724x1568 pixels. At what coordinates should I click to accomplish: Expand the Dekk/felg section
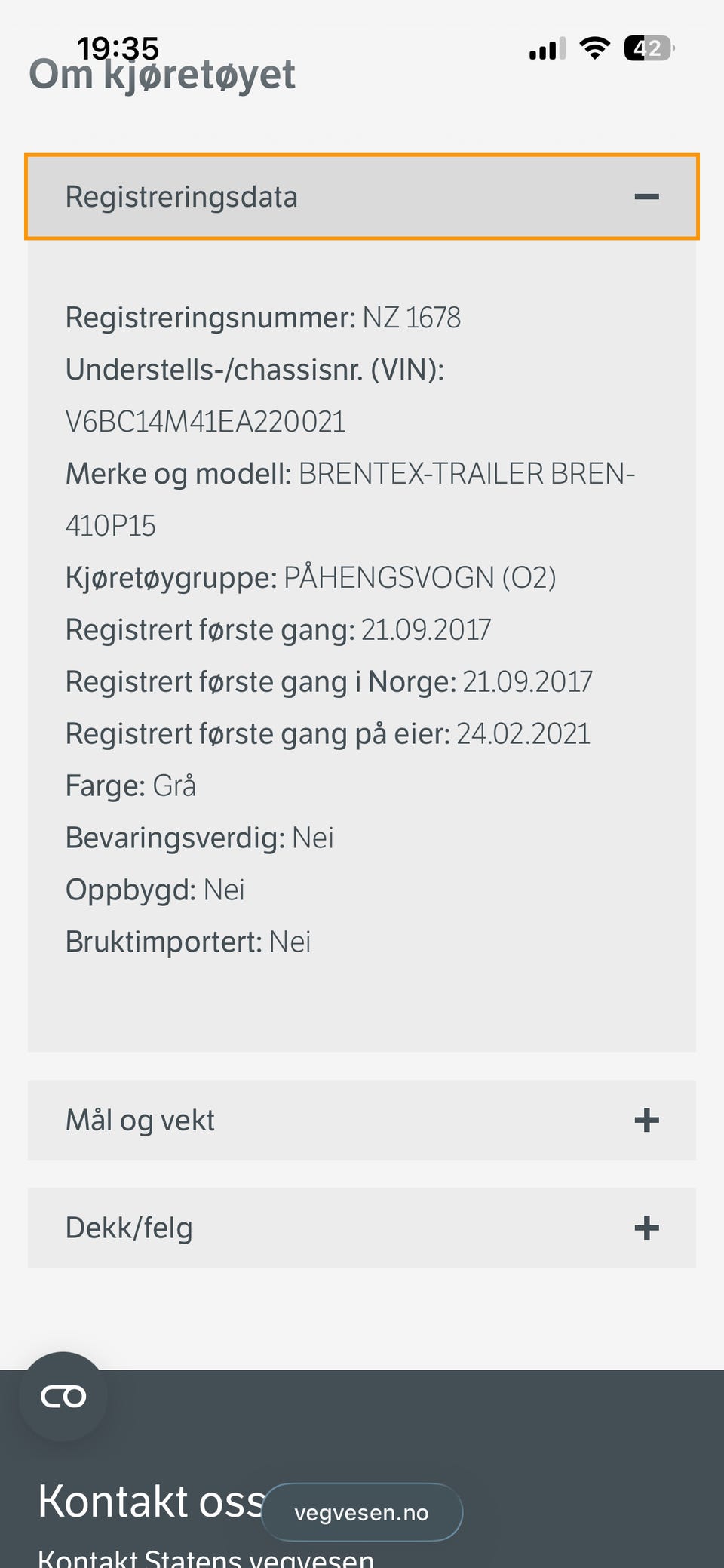click(362, 1228)
